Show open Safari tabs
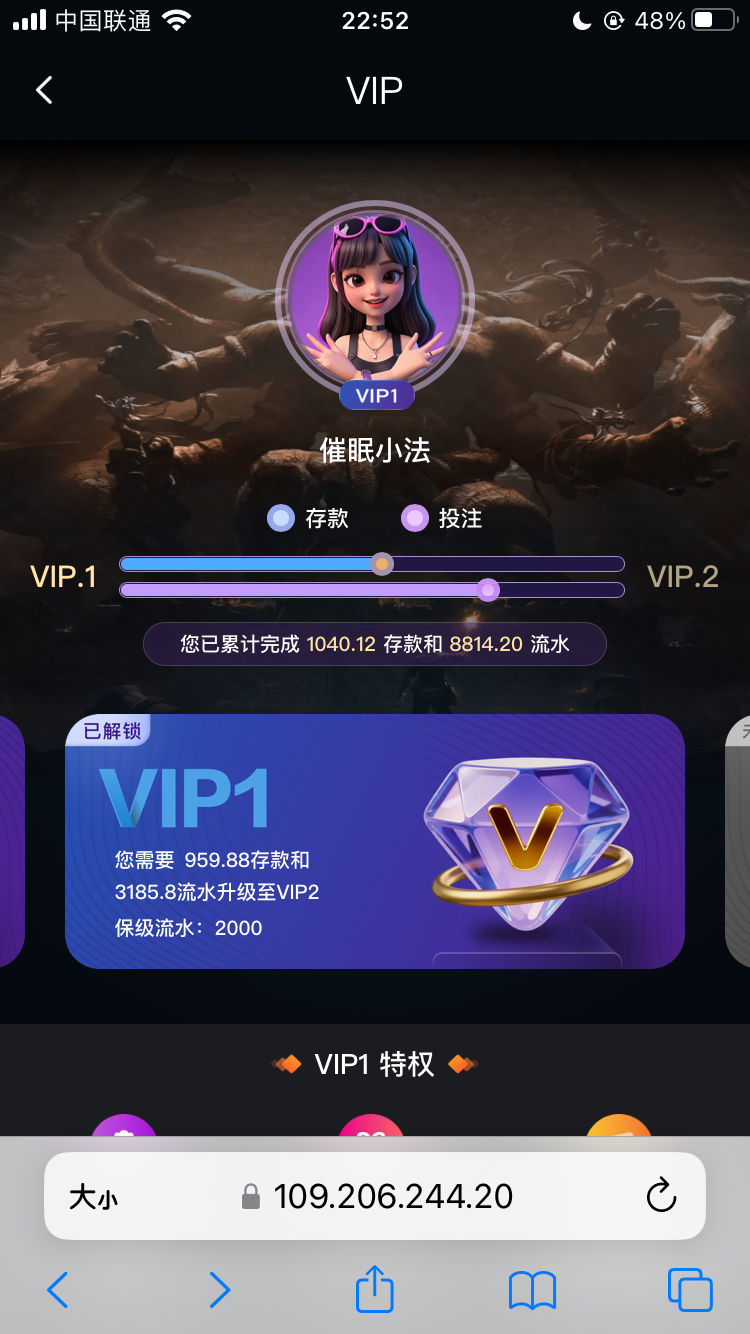Screen dimensions: 750x1334 coord(690,1290)
